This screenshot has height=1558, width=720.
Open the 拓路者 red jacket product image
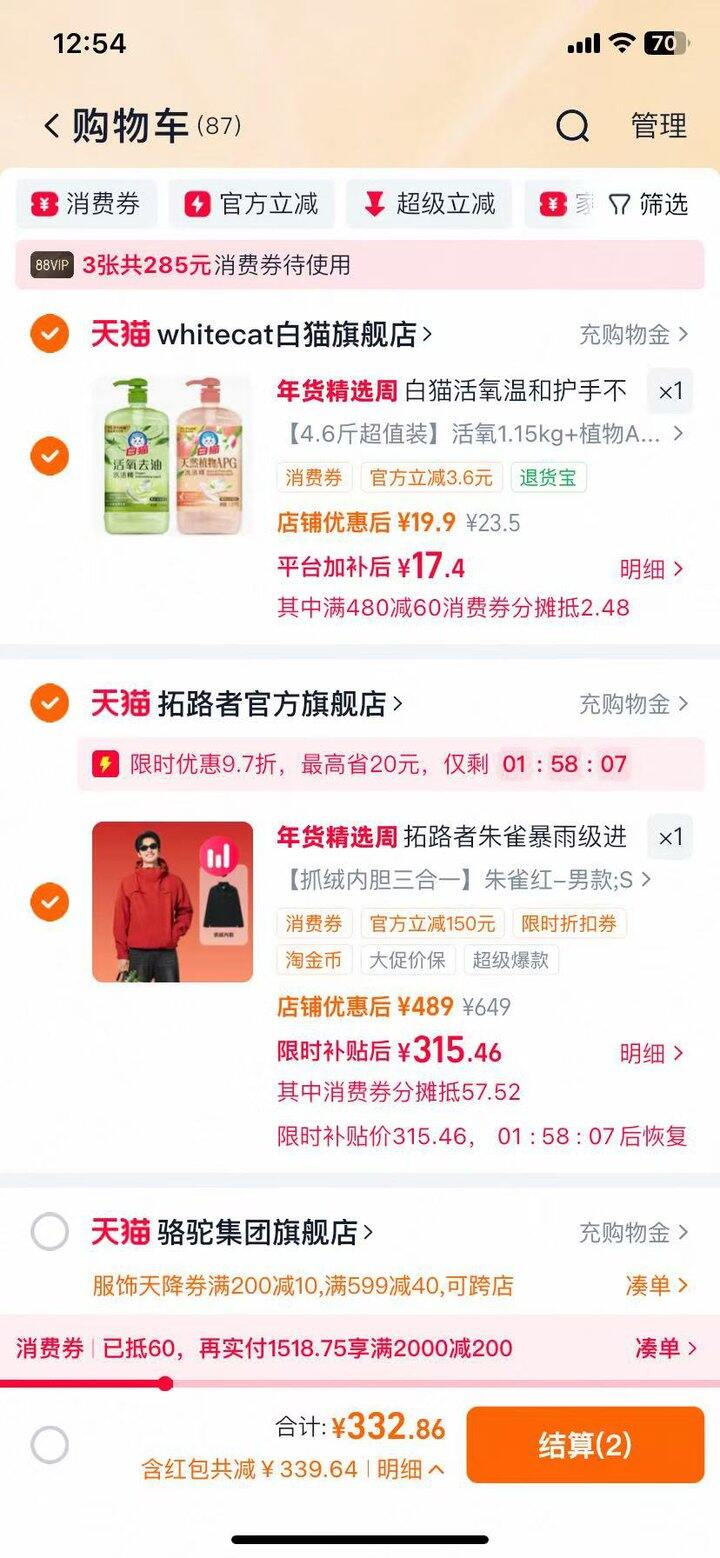[x=172, y=902]
